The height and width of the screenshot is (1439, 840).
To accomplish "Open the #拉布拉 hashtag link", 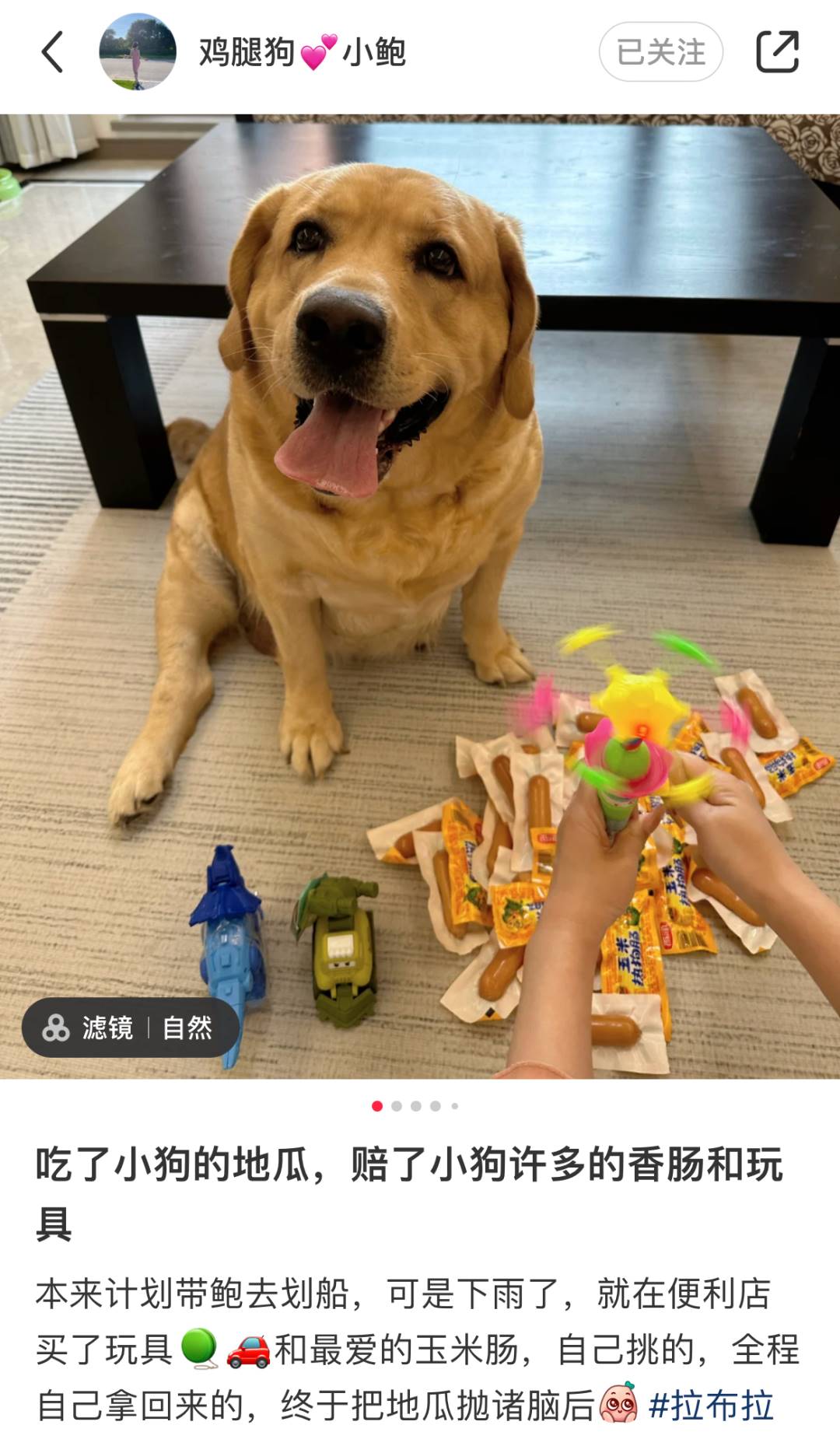I will pyautogui.click(x=711, y=1406).
